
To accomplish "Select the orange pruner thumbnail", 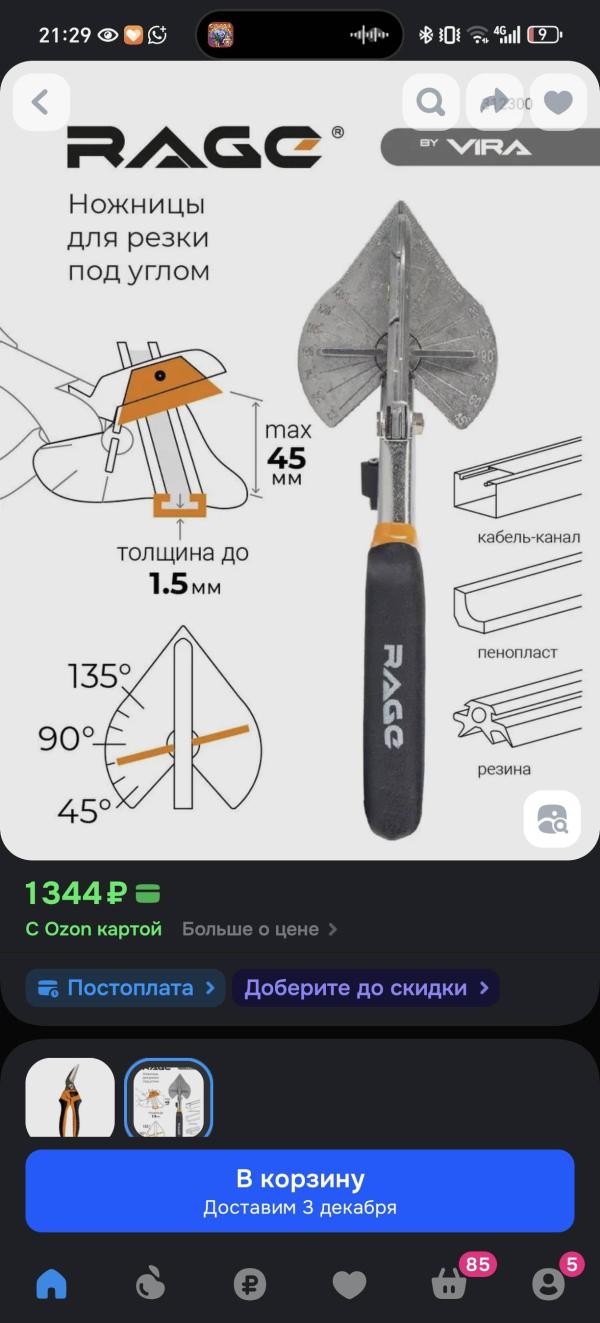I will tap(70, 1098).
